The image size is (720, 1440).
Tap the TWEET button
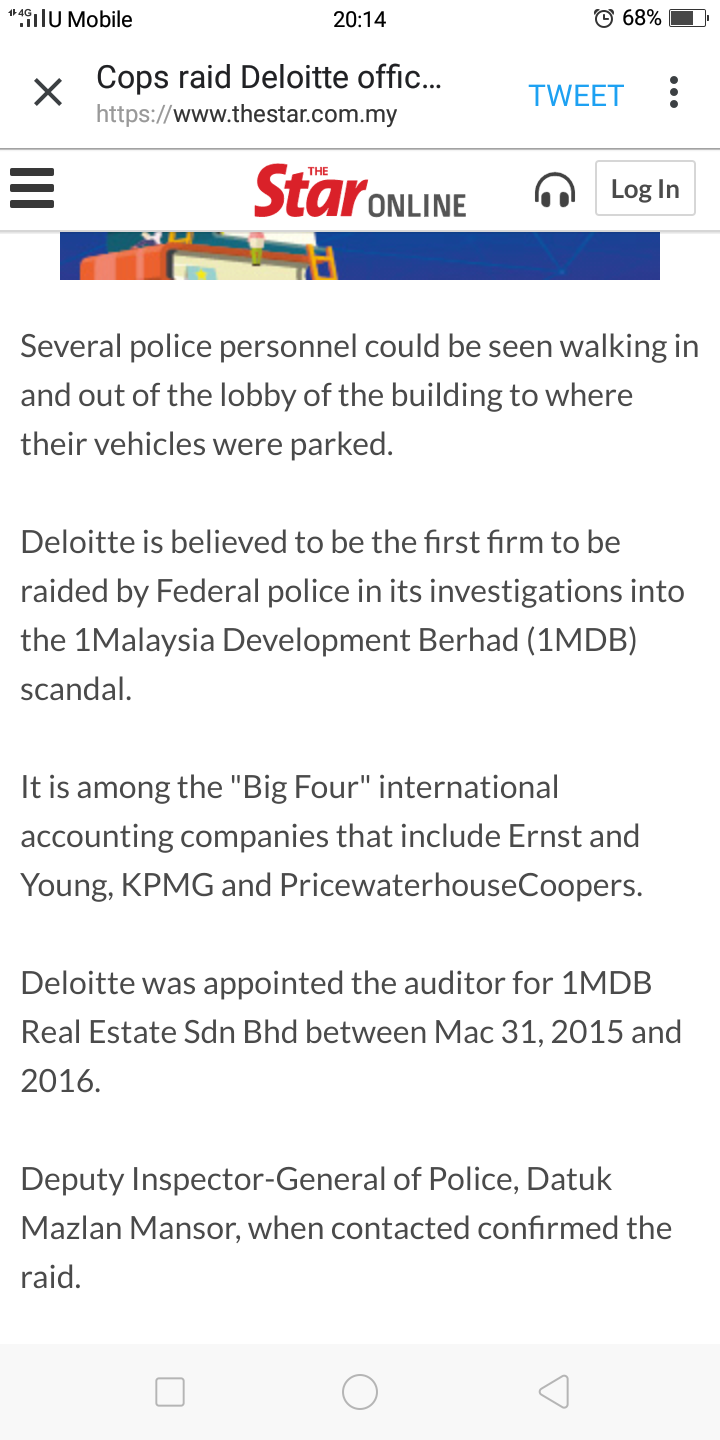(576, 95)
